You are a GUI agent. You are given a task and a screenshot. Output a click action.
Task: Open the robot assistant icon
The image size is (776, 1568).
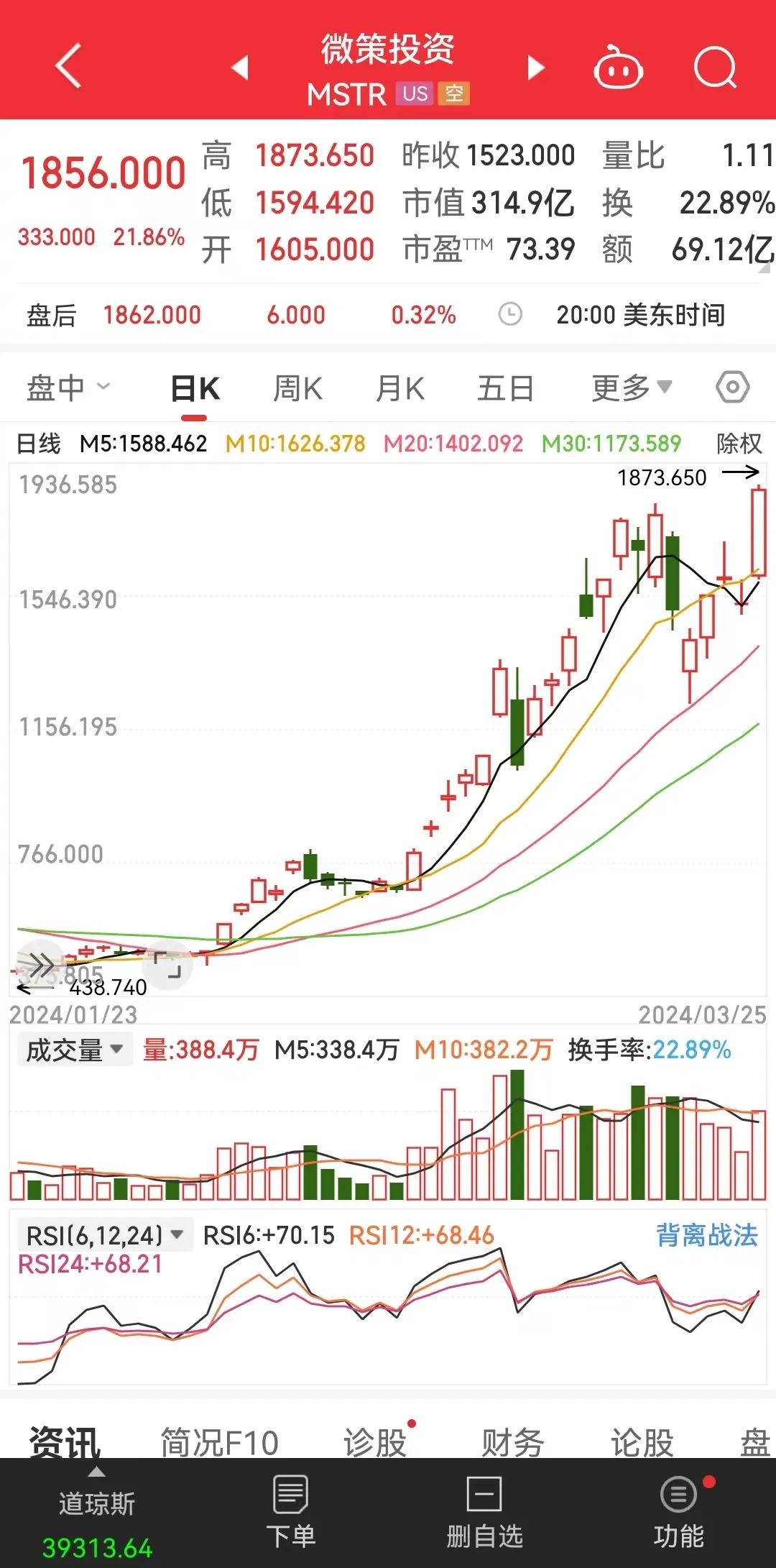pos(618,68)
